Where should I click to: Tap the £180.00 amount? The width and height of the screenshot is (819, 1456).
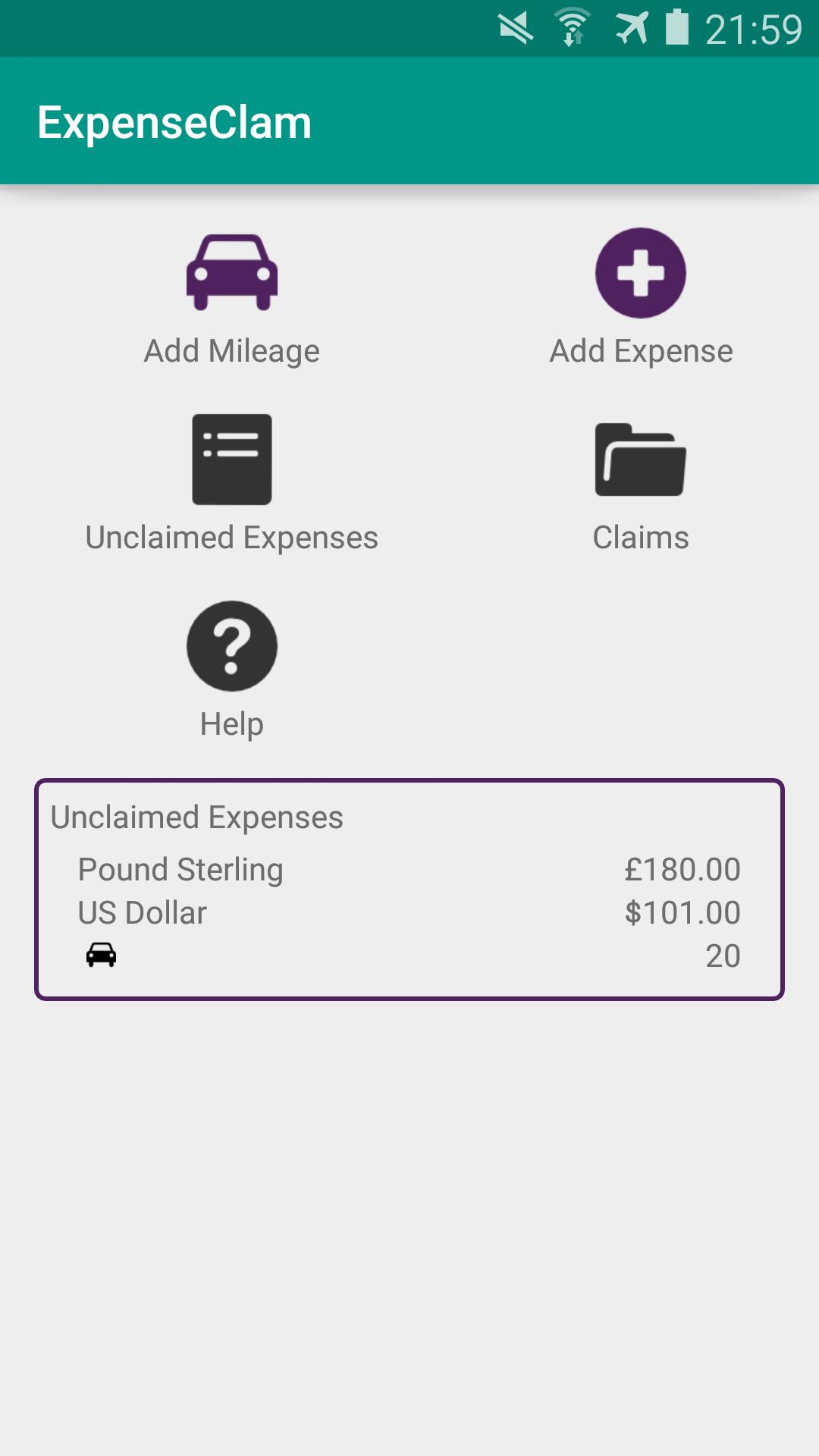(x=681, y=870)
